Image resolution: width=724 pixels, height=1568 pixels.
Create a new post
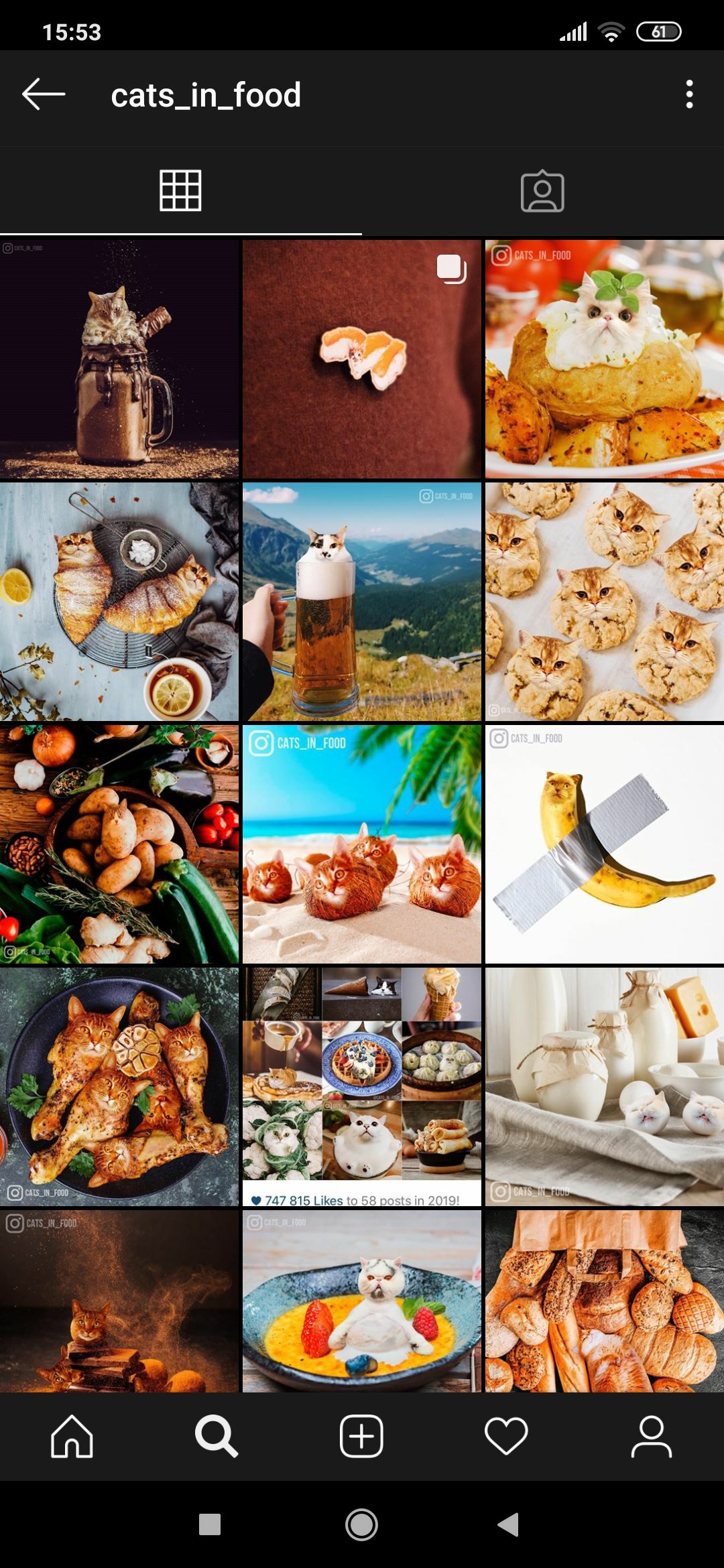pos(361,1436)
